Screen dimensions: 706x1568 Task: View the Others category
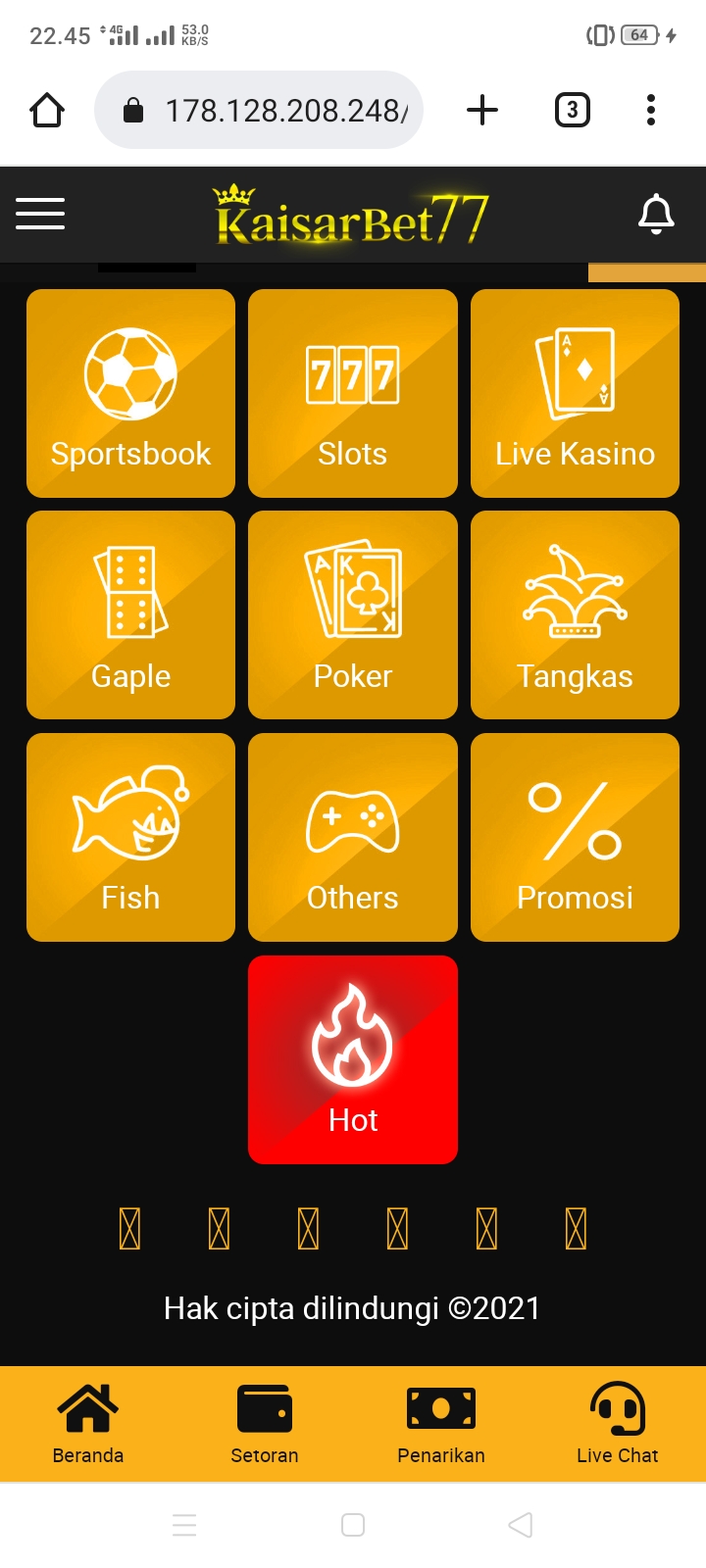point(353,837)
